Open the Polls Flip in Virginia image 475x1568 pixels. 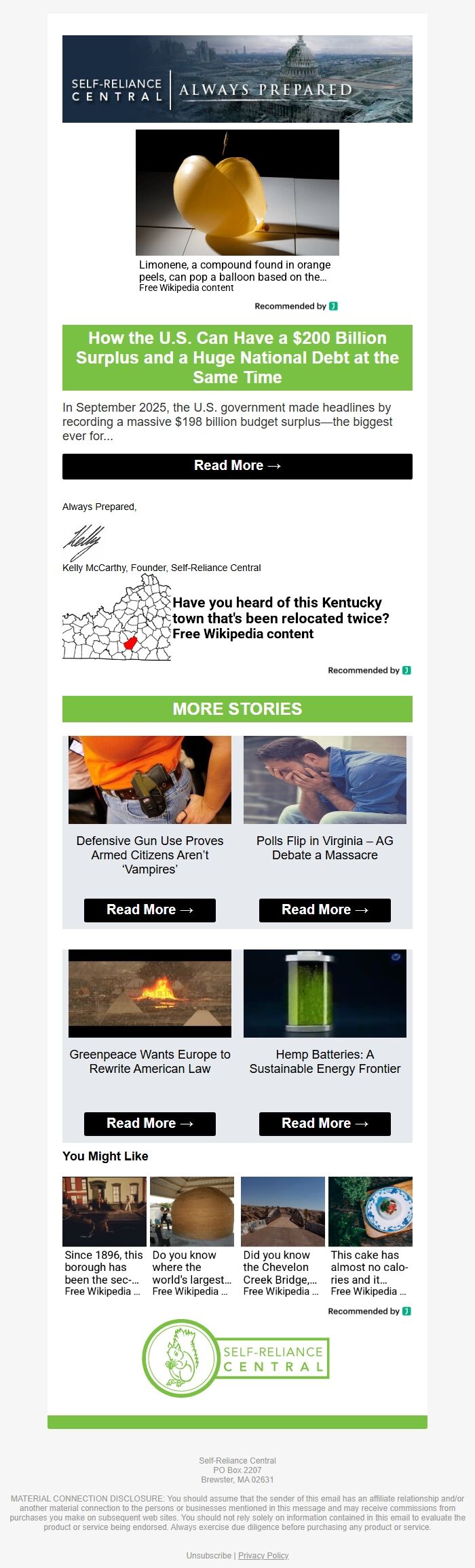(x=325, y=780)
